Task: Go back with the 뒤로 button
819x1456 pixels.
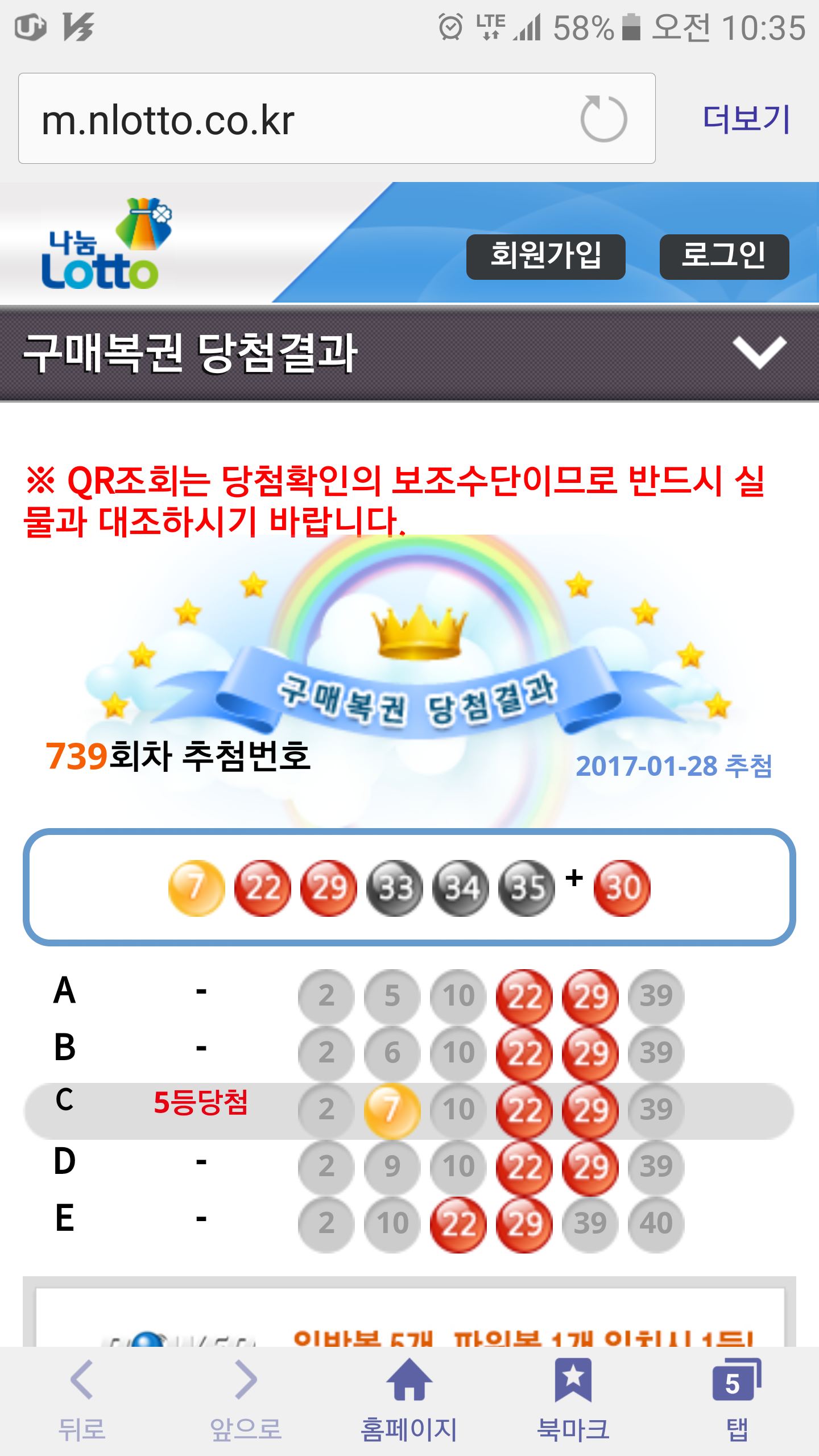Action: tap(82, 1400)
